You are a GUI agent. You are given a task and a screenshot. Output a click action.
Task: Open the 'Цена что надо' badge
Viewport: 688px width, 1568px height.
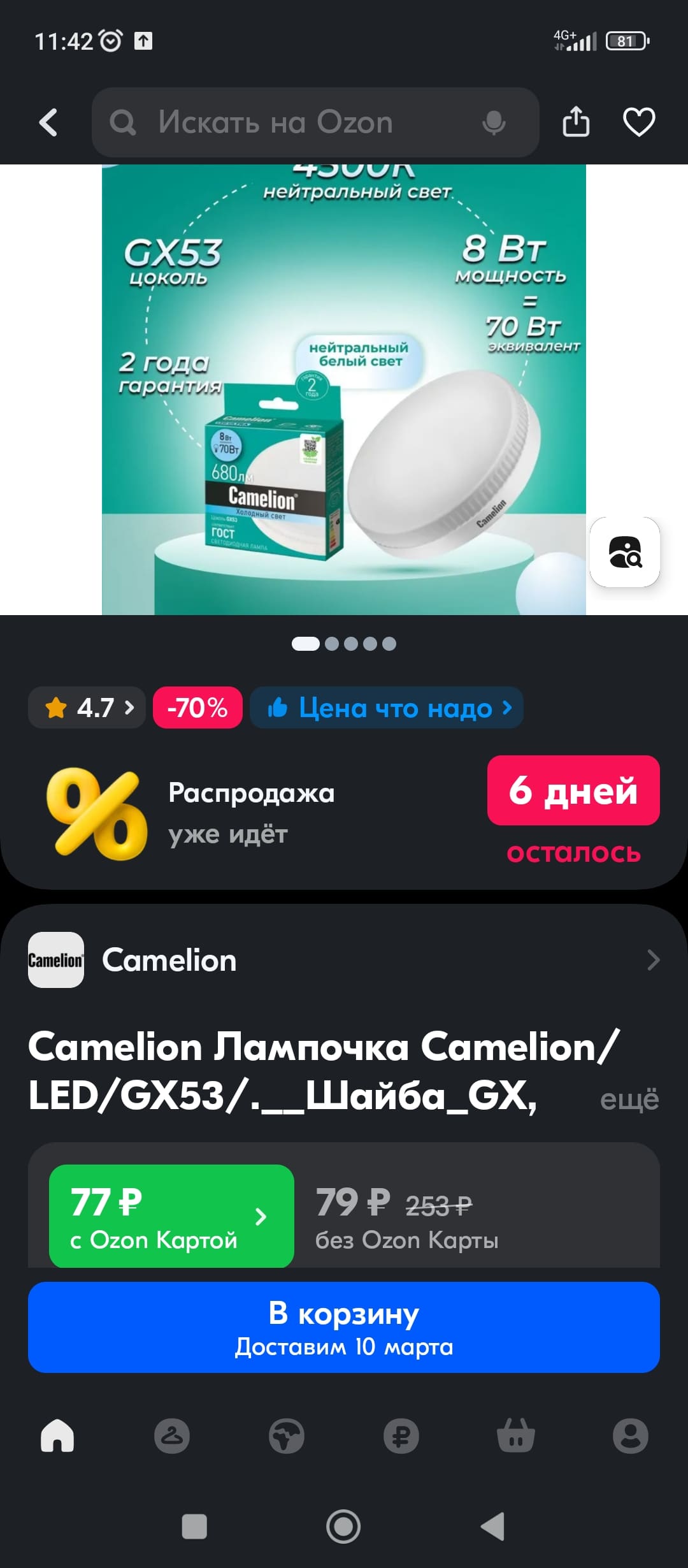coord(387,708)
